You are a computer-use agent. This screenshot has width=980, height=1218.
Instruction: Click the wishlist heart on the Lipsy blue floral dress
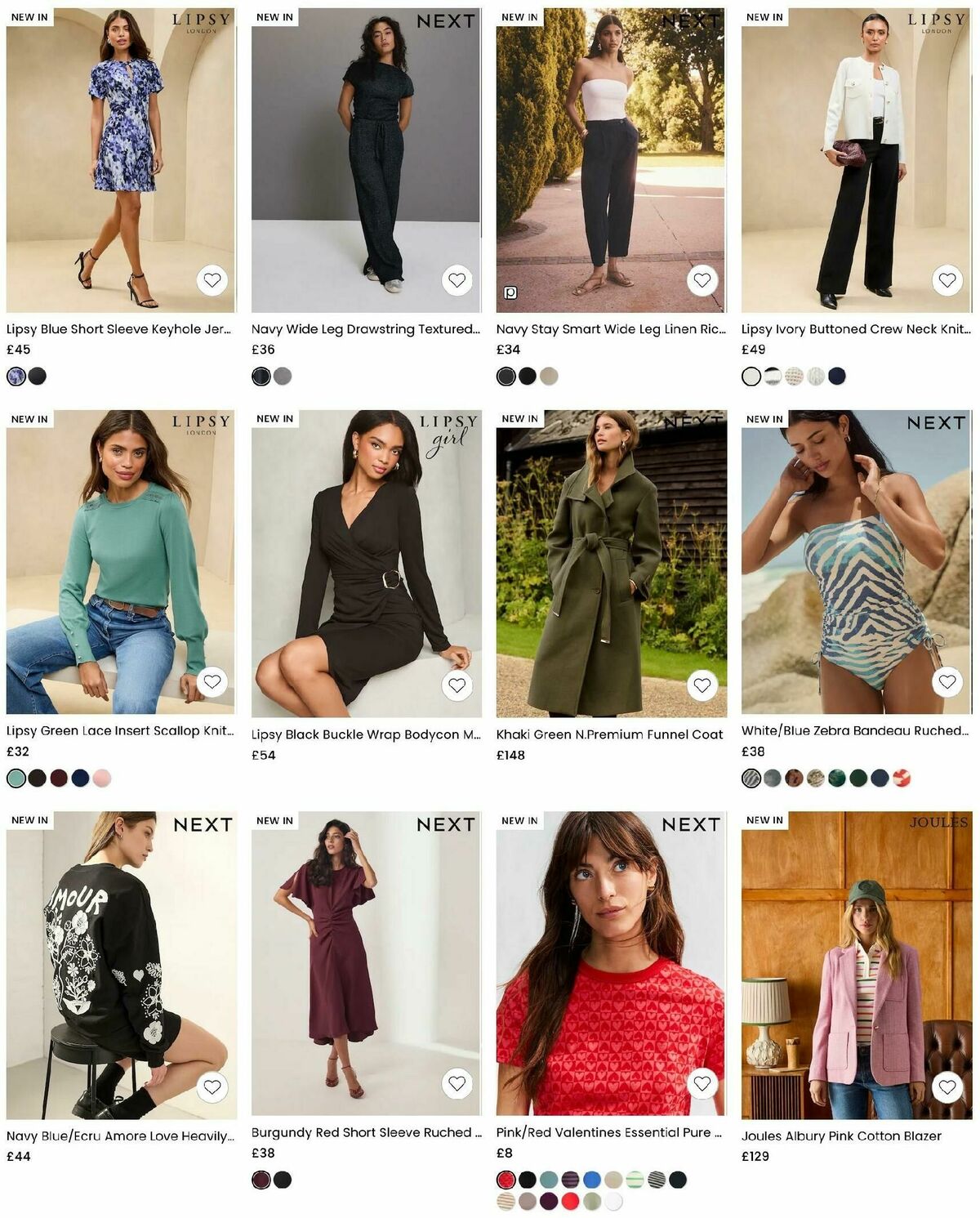click(x=212, y=282)
